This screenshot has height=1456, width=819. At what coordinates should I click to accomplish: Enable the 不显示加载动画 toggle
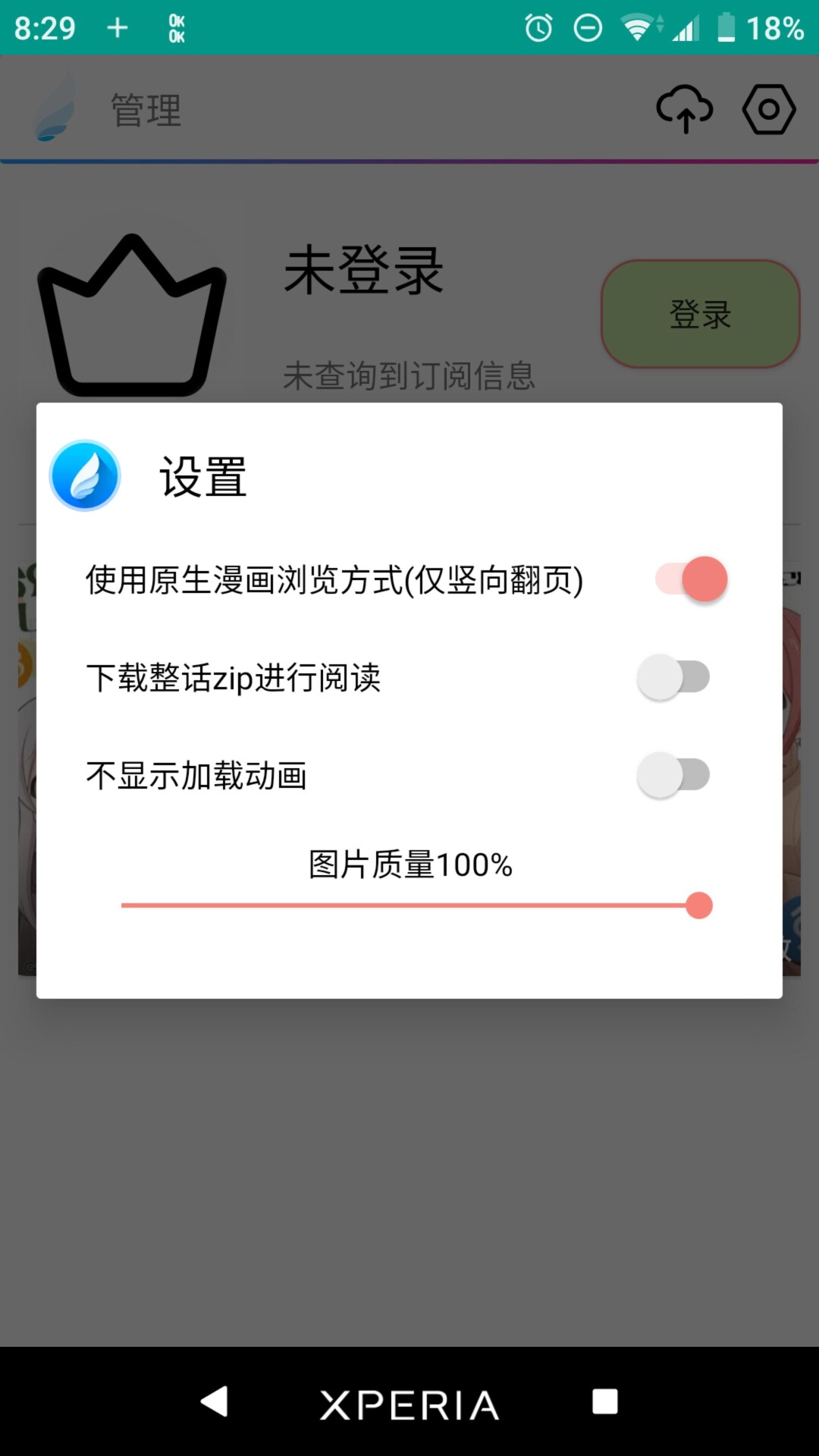[673, 775]
